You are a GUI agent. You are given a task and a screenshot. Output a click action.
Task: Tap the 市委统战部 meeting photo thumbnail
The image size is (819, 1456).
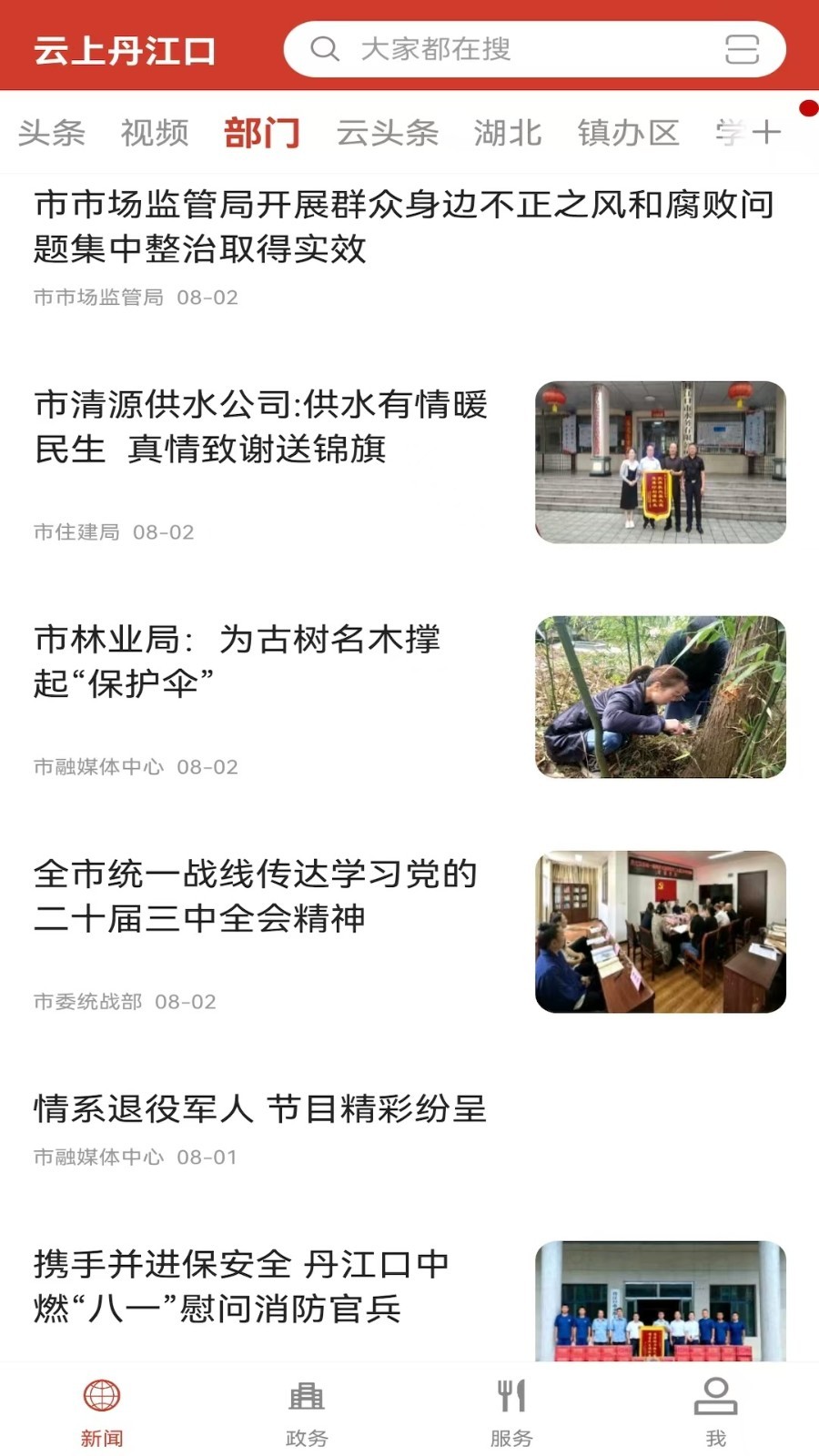(662, 928)
